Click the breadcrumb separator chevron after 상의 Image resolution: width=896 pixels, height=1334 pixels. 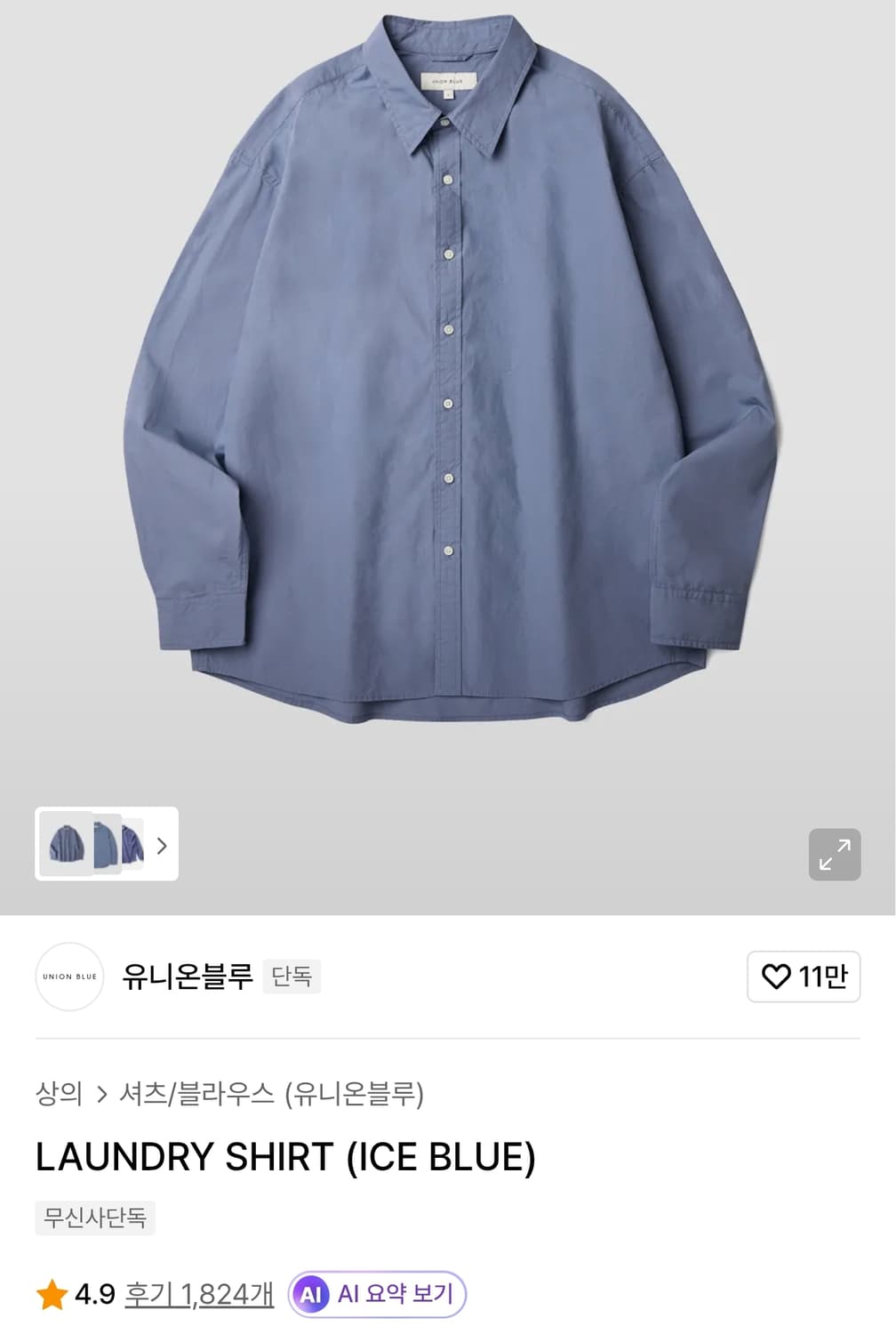(x=100, y=1096)
